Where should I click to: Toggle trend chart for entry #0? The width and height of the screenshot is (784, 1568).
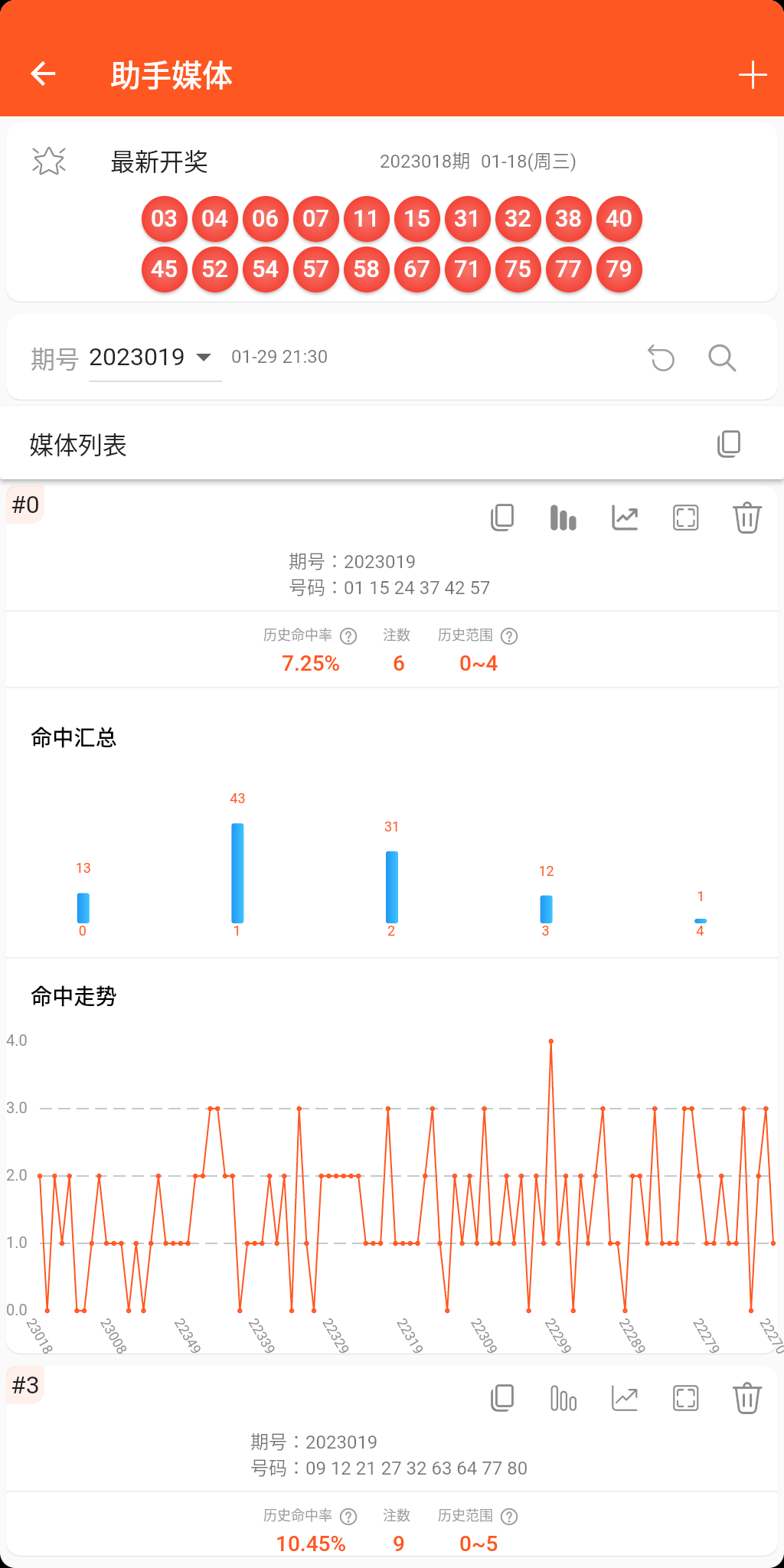click(x=625, y=518)
